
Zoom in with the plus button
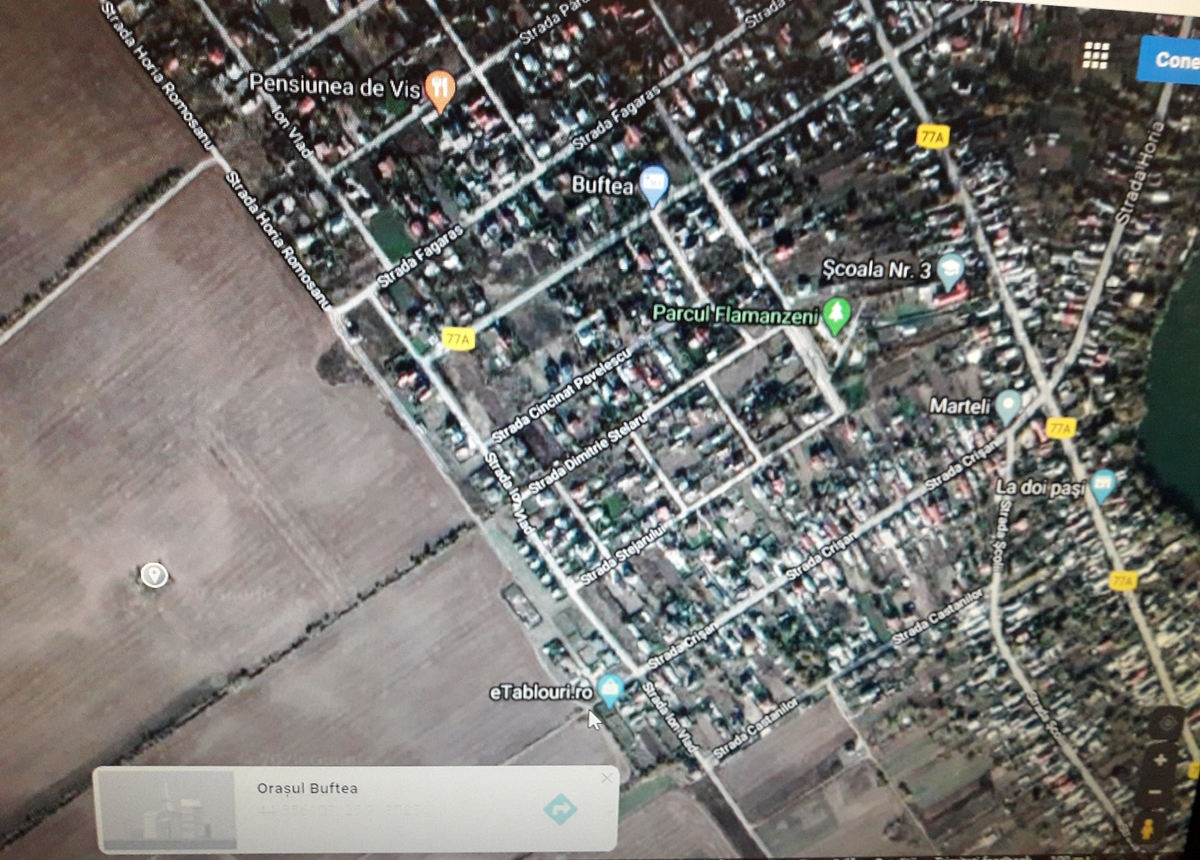1160,761
